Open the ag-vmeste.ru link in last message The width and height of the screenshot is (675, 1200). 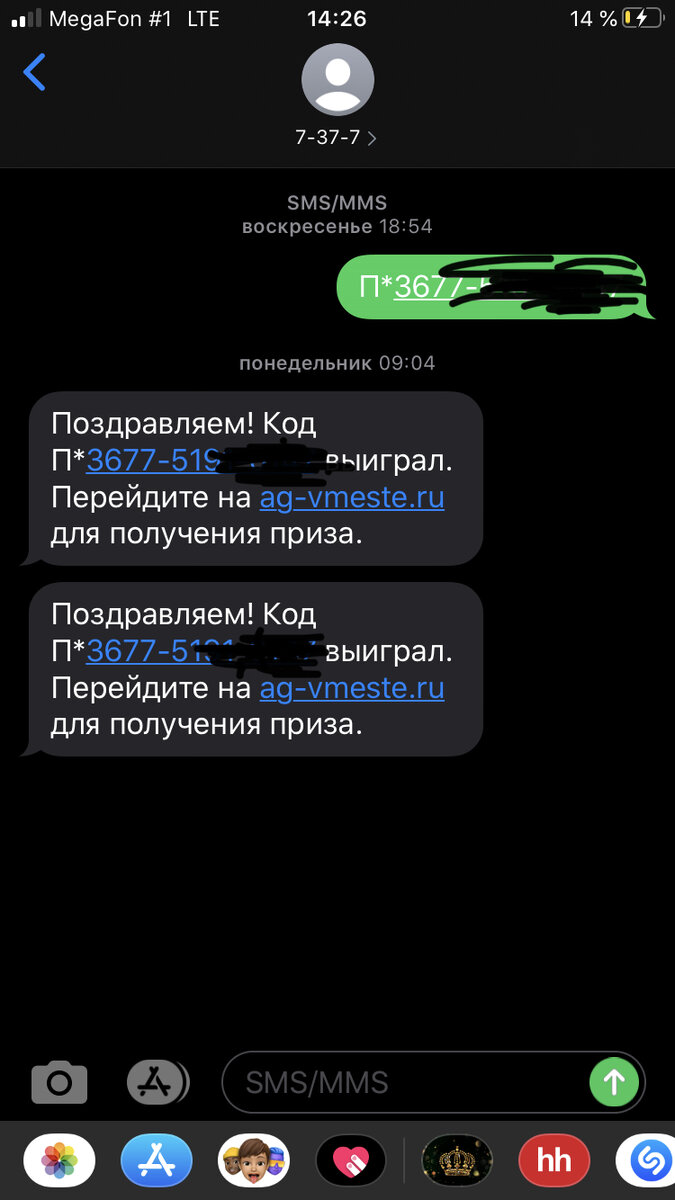click(352, 688)
